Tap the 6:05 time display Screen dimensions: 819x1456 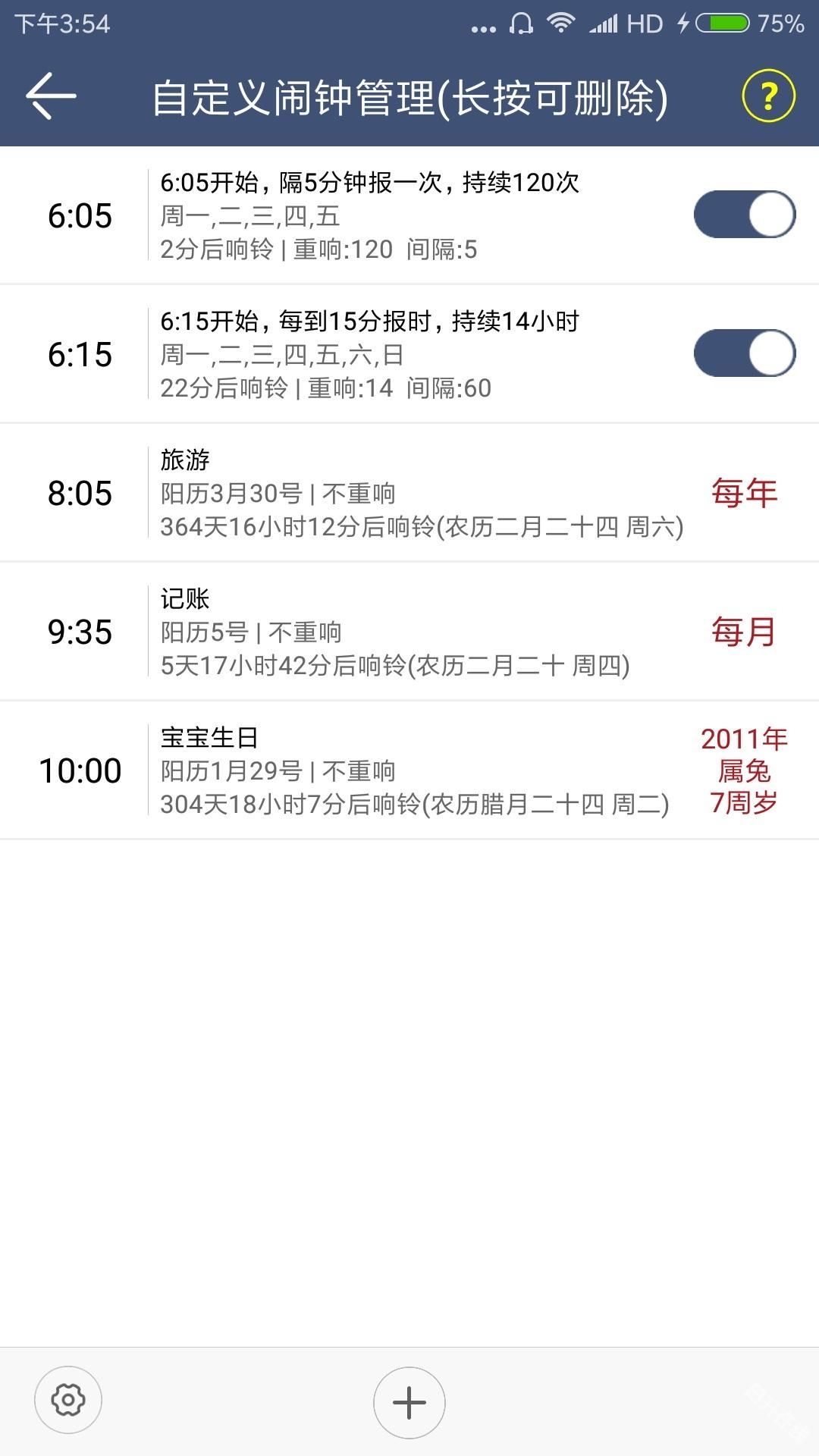(x=81, y=215)
